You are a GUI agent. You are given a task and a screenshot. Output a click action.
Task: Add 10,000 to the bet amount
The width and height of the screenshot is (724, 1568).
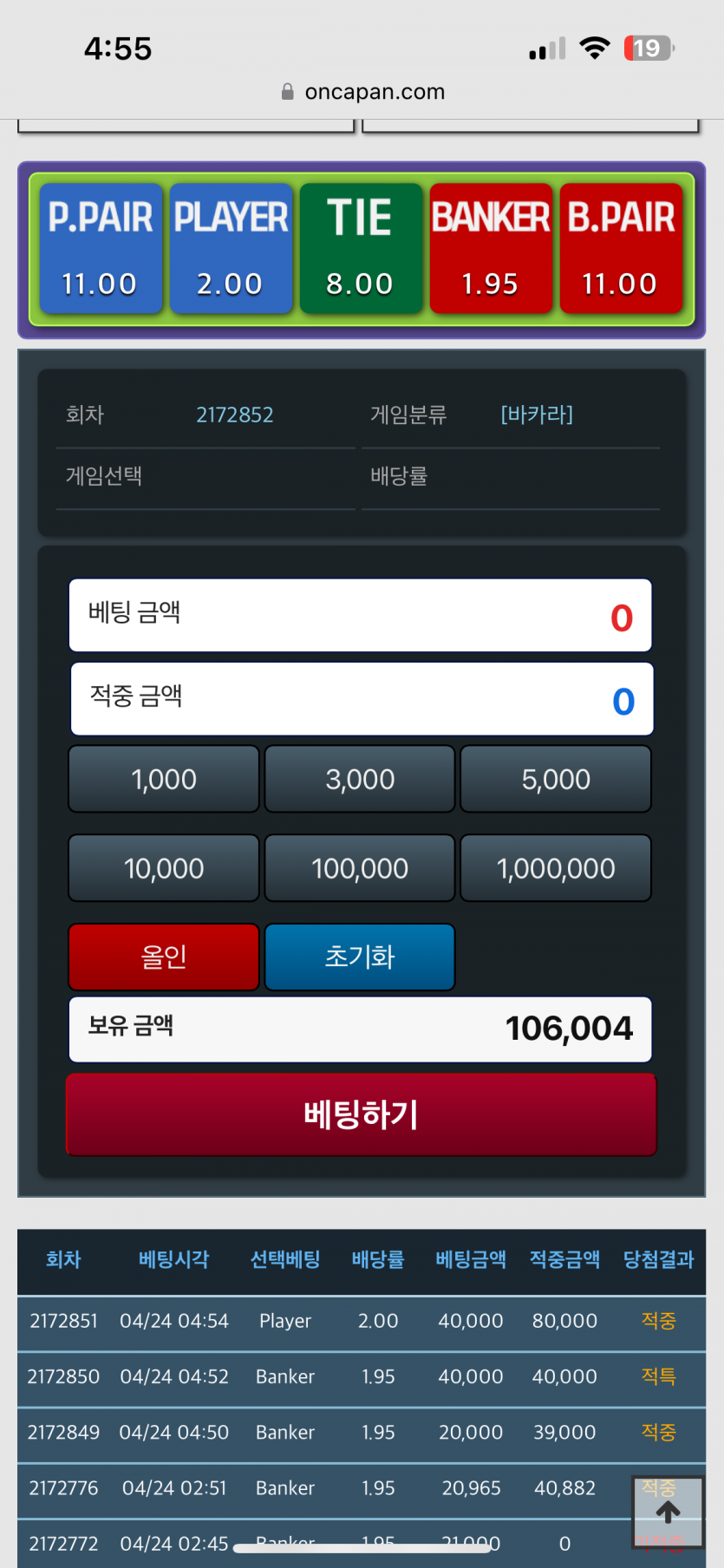click(164, 868)
